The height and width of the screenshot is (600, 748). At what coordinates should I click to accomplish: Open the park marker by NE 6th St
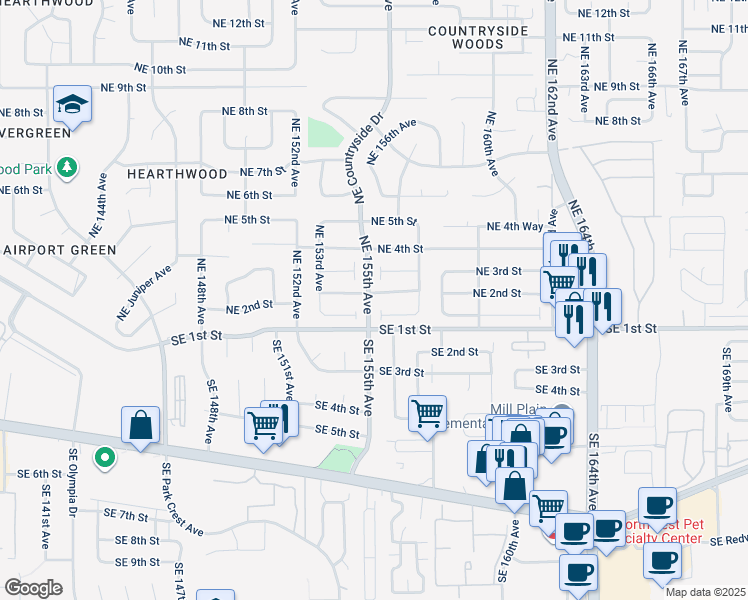(x=67, y=166)
